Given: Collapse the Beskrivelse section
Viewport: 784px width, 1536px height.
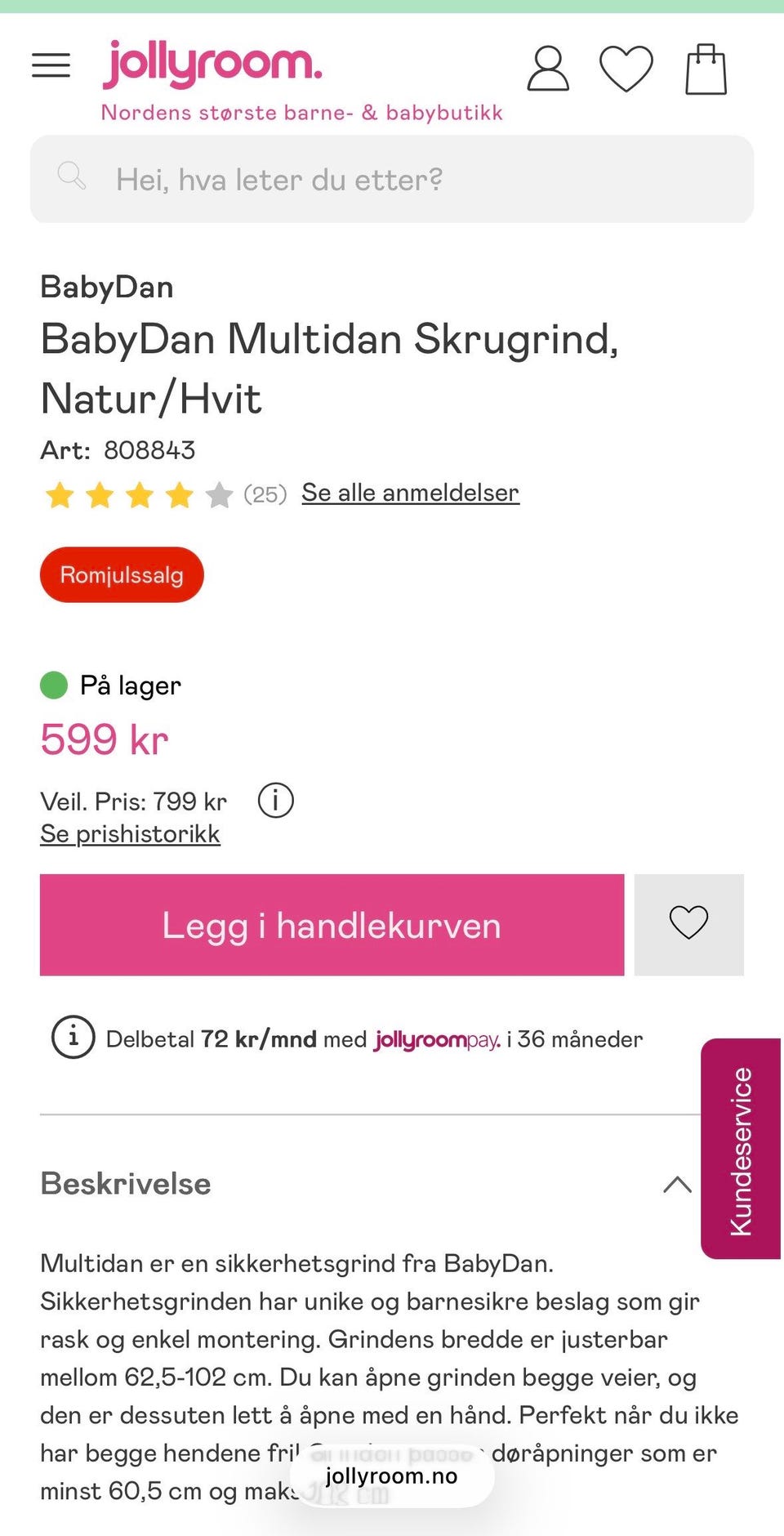Looking at the screenshot, I should [x=678, y=1184].
